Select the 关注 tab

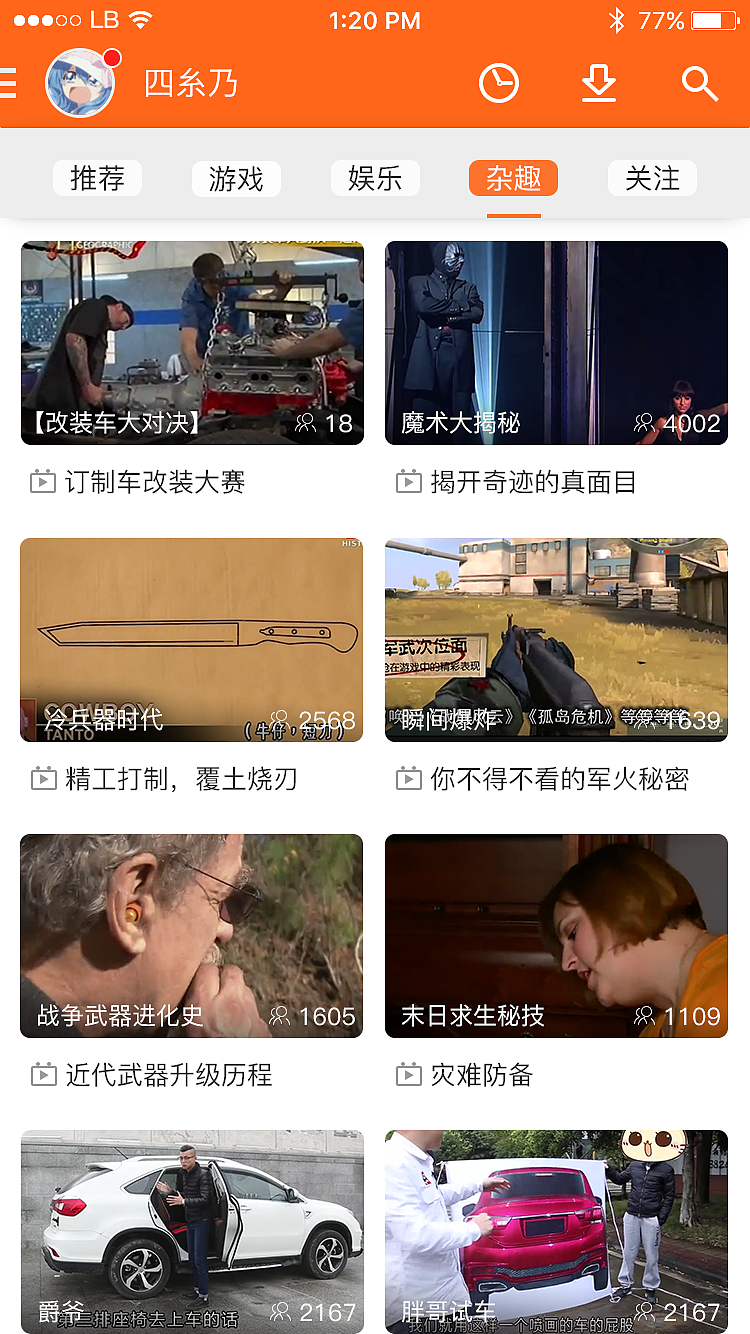pos(652,178)
